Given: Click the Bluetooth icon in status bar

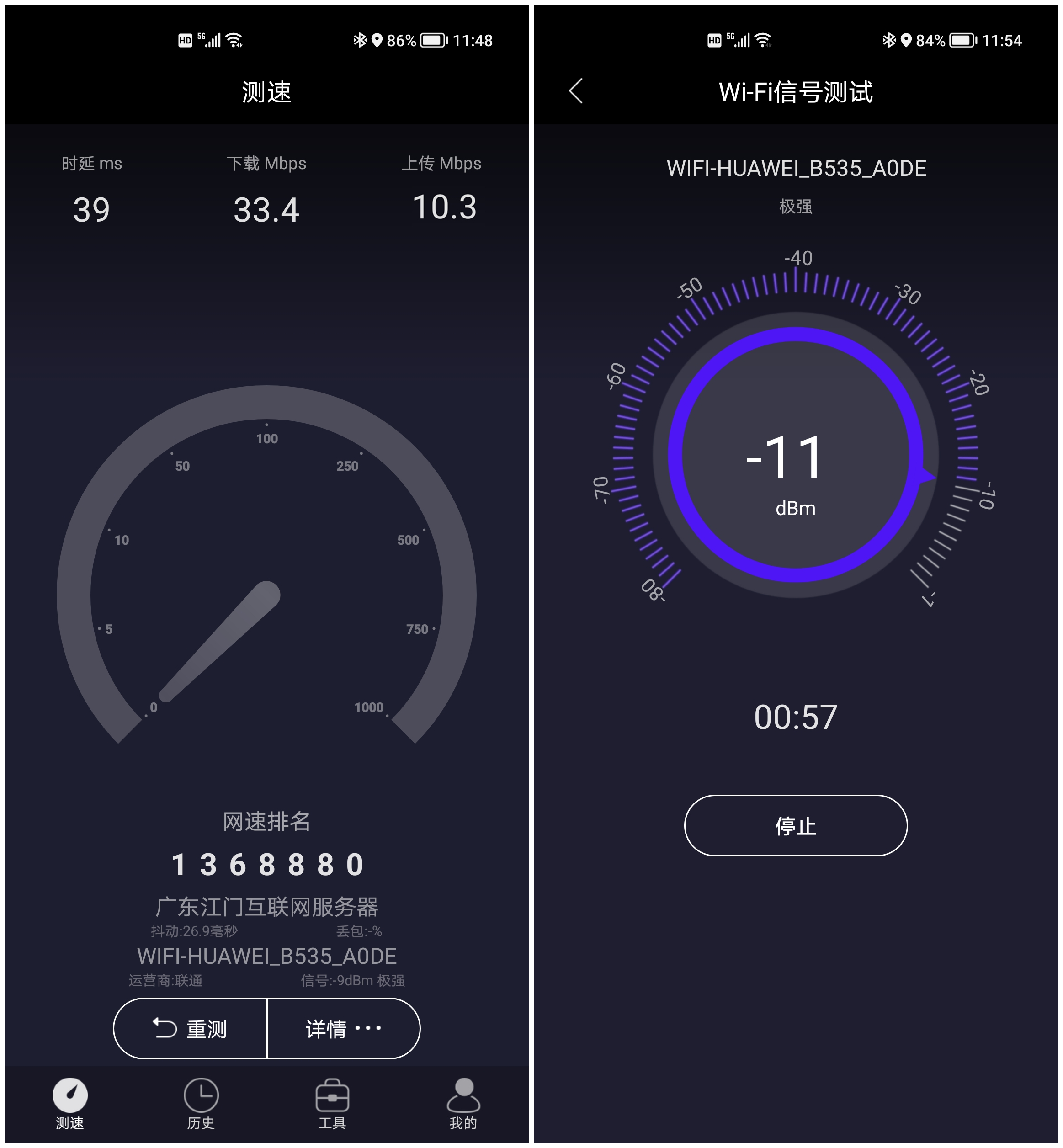Looking at the screenshot, I should pos(361,40).
